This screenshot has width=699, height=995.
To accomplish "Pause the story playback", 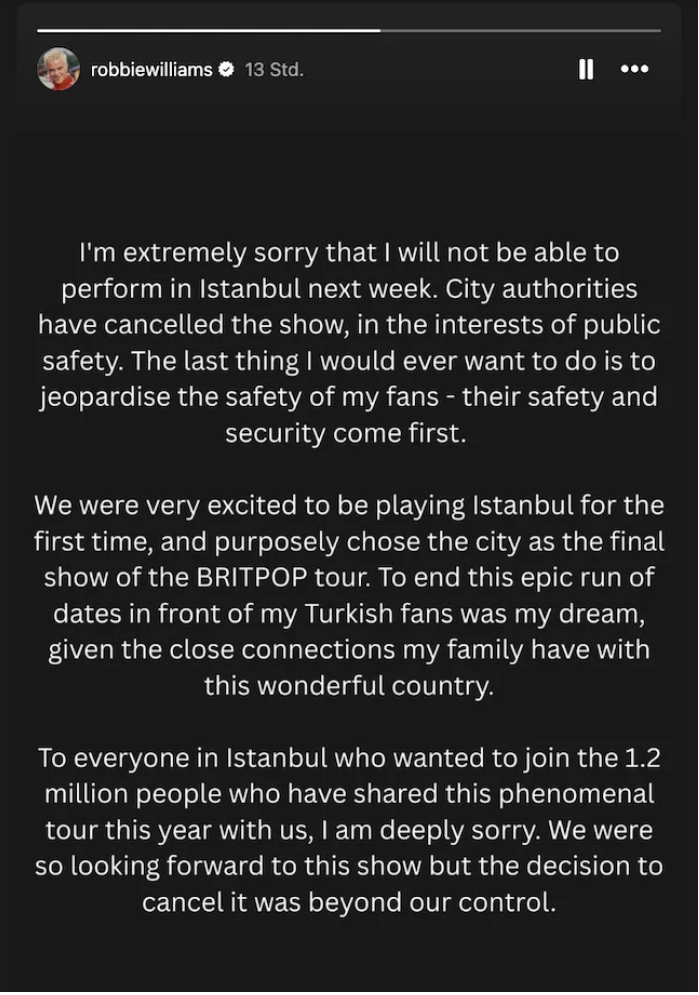I will tap(586, 69).
